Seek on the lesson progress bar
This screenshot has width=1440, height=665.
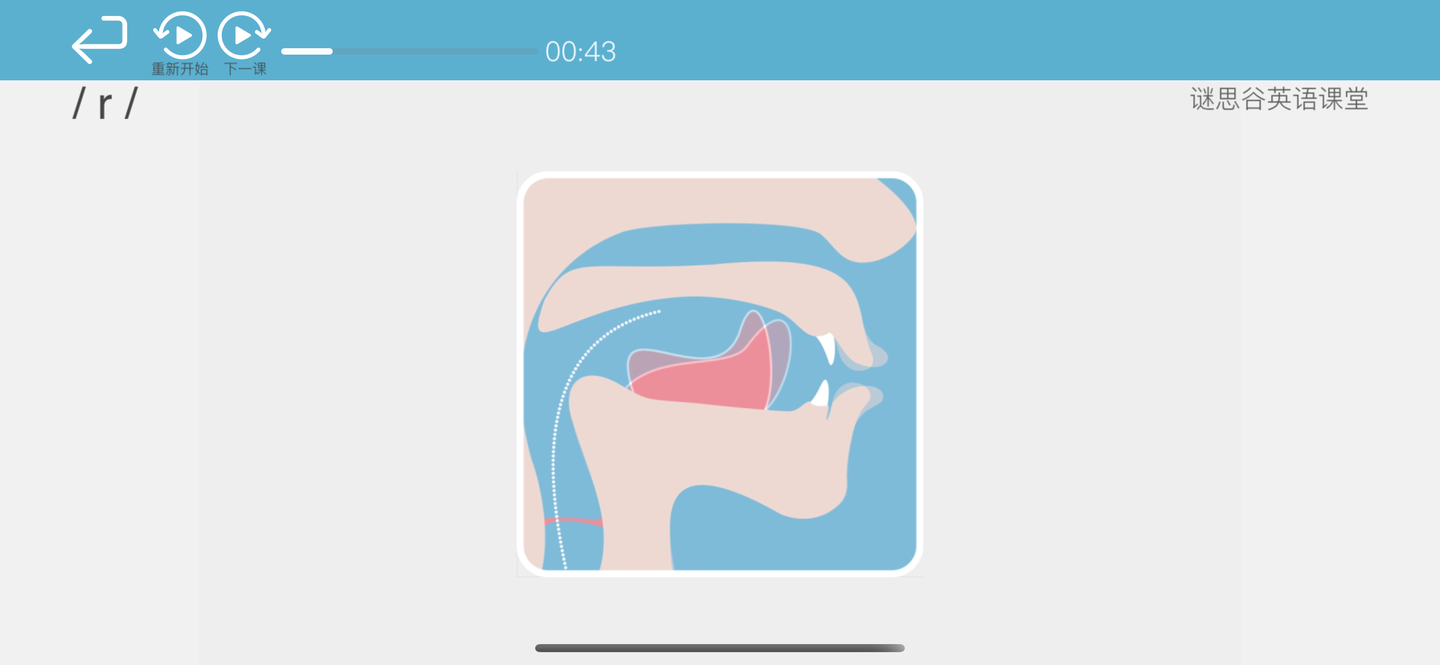(410, 51)
